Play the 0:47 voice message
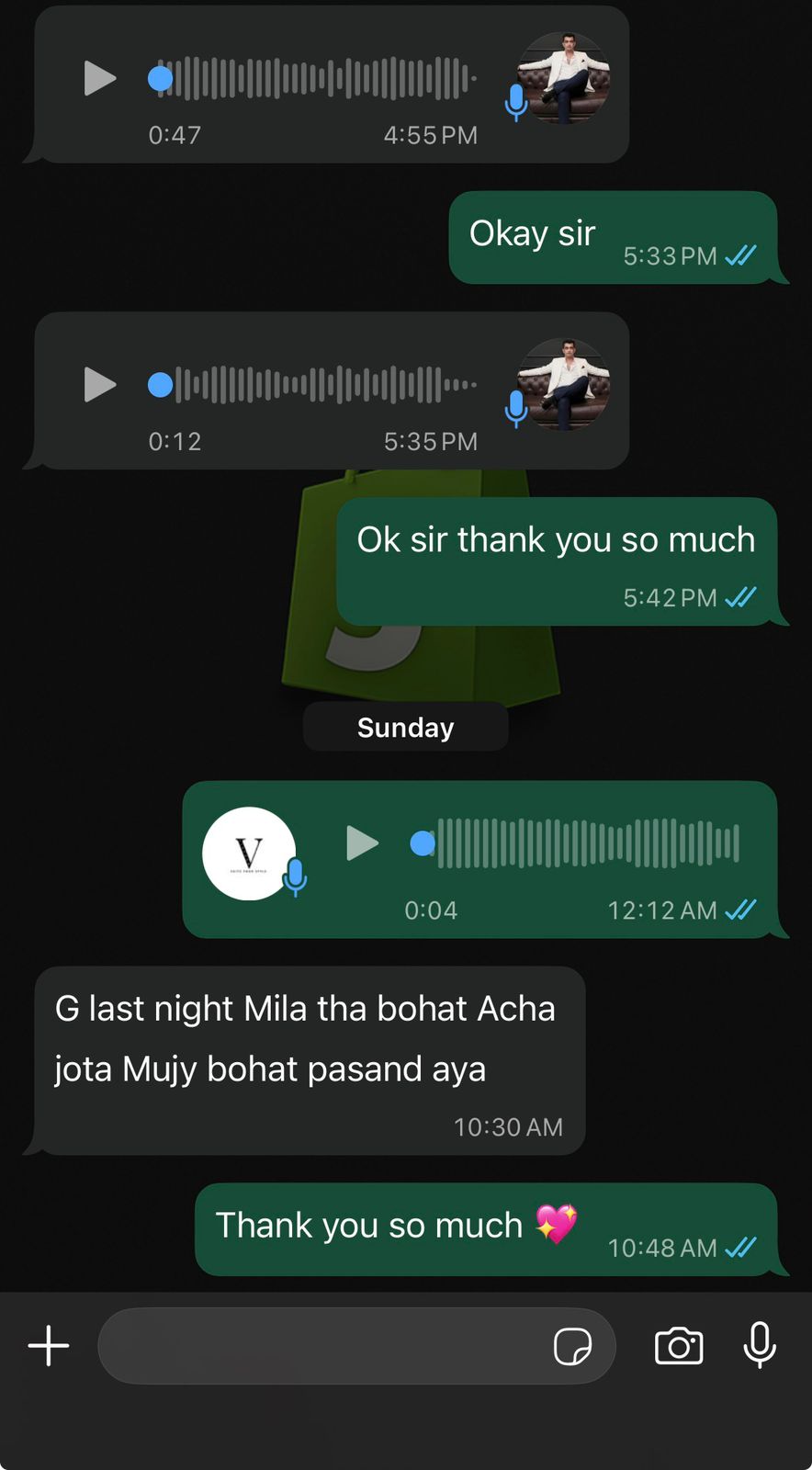This screenshot has height=1470, width=812. 100,78
